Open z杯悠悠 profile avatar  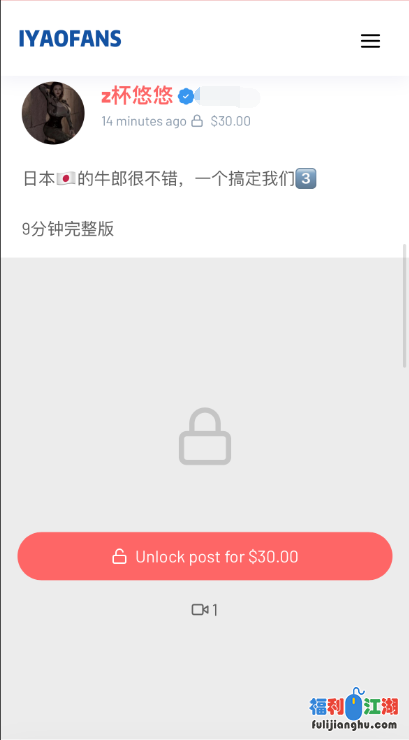click(x=53, y=113)
